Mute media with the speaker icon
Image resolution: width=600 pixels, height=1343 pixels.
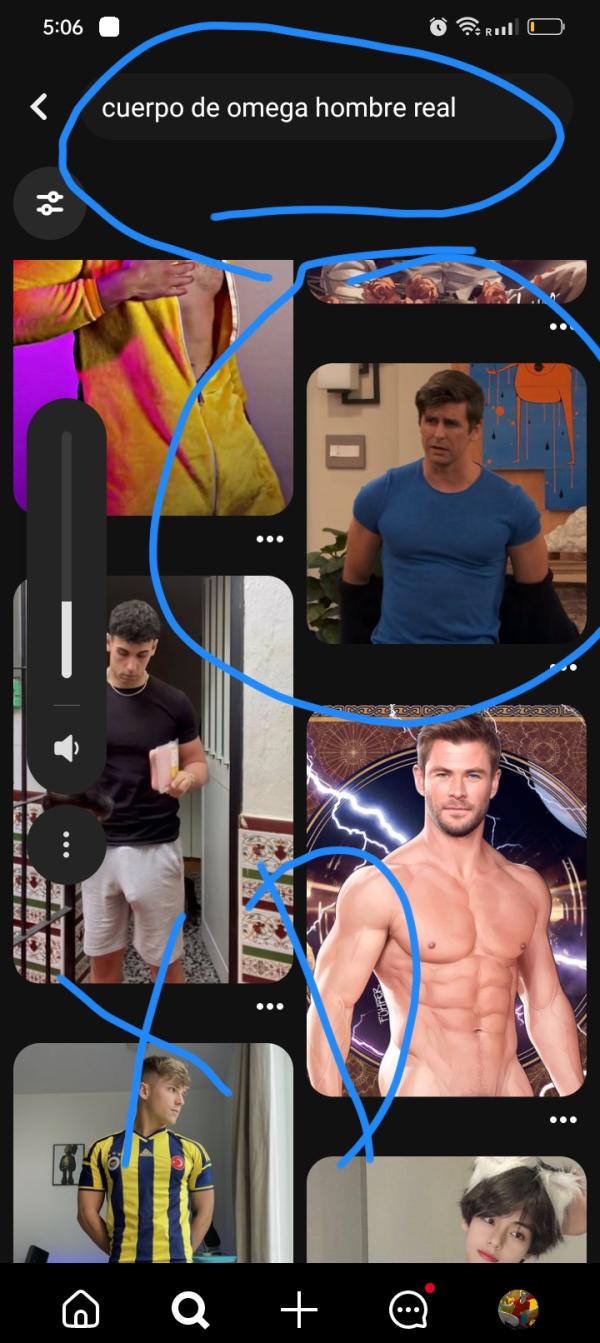(x=66, y=748)
